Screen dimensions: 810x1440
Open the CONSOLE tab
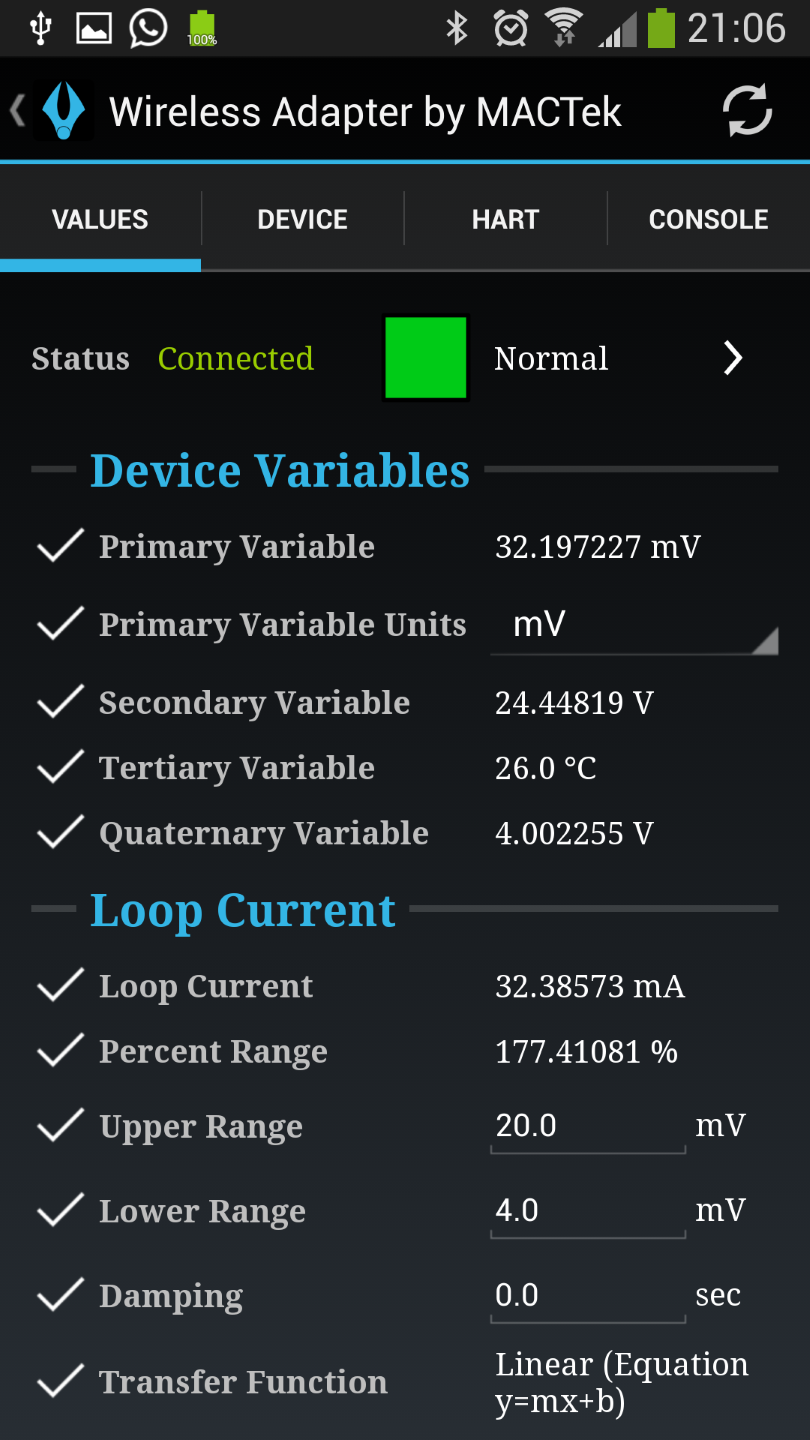coord(708,220)
